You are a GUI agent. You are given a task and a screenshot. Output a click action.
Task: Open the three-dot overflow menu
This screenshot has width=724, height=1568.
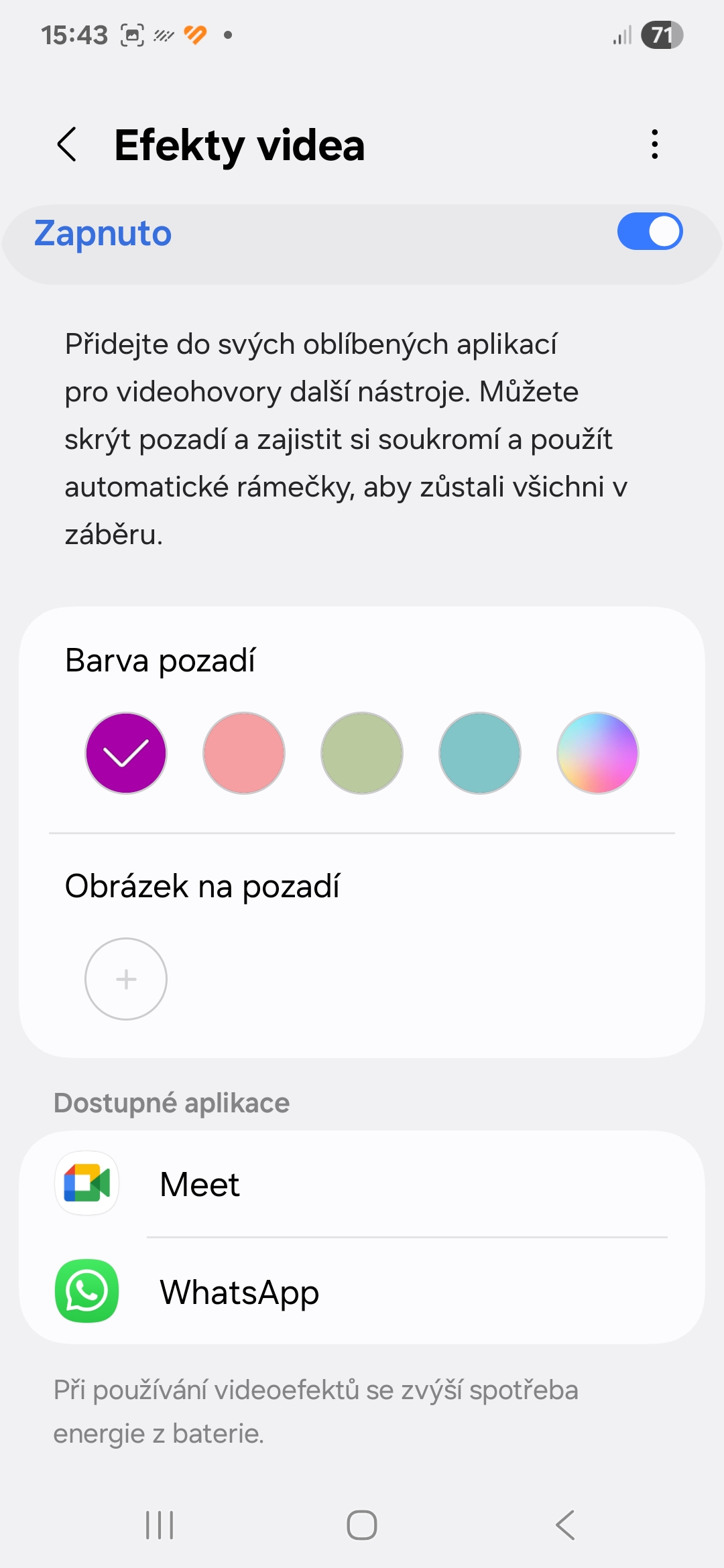point(654,145)
